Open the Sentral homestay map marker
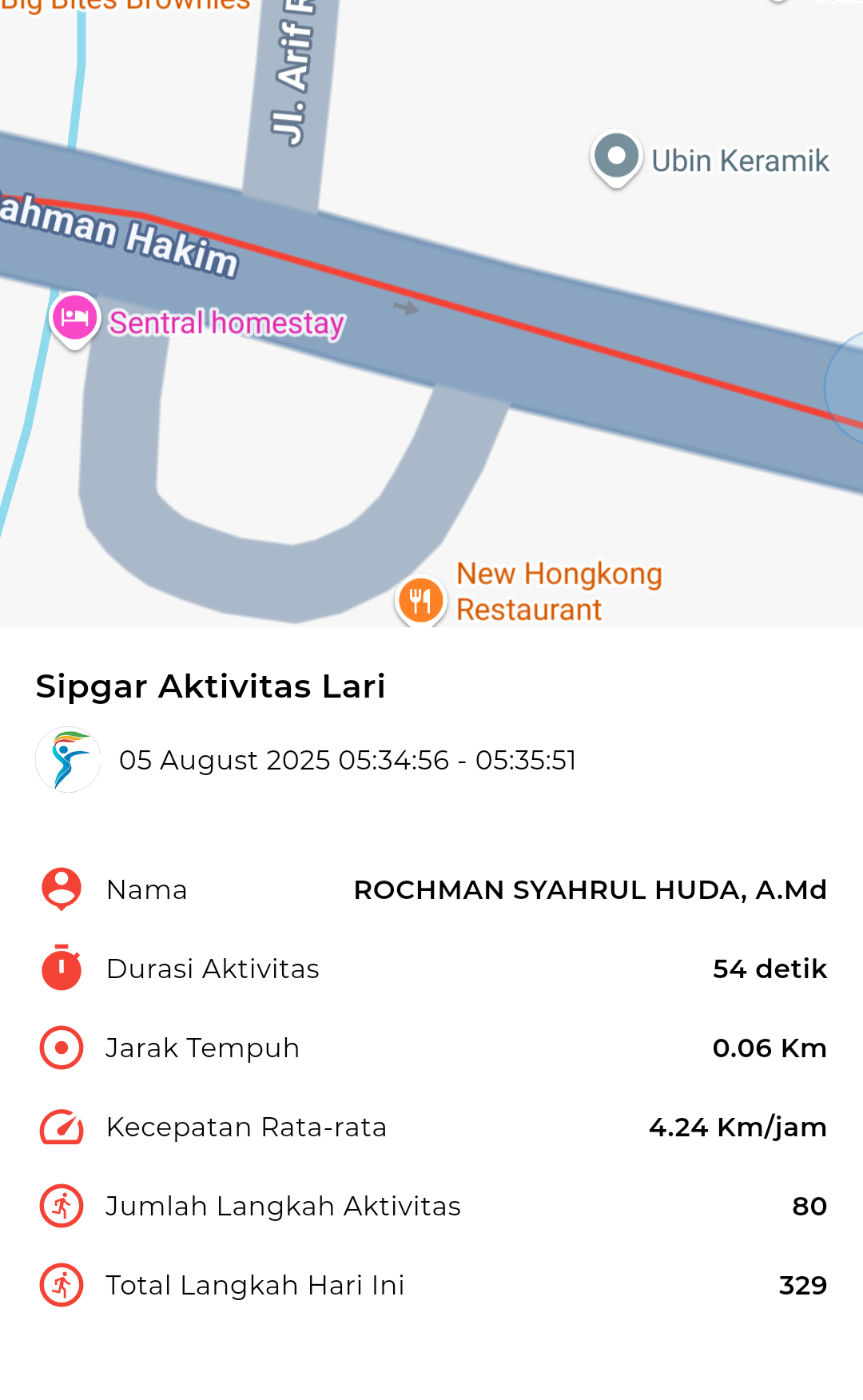Screen dimensions: 863x1400 tap(74, 320)
